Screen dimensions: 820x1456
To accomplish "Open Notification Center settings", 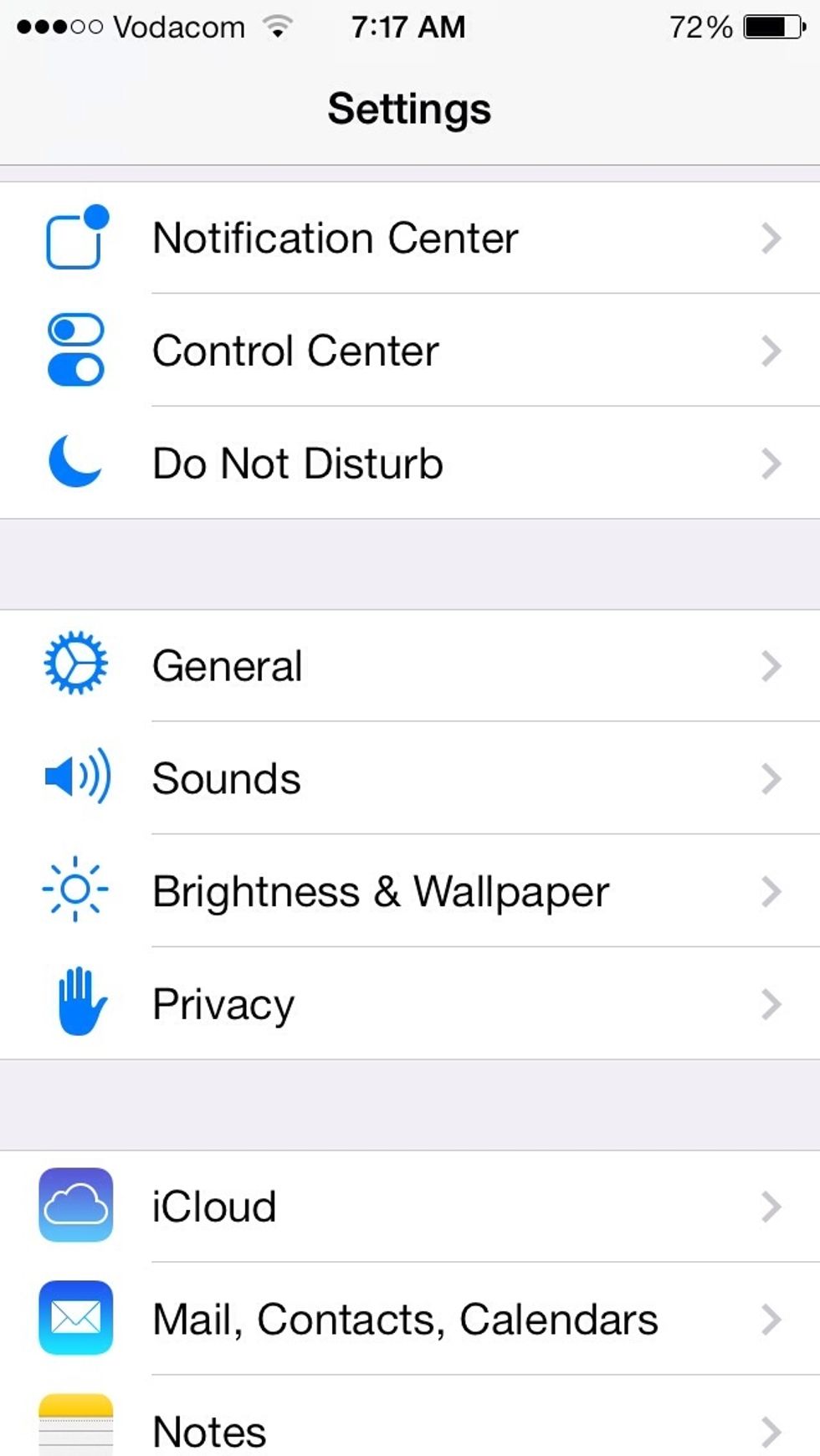I will click(410, 238).
